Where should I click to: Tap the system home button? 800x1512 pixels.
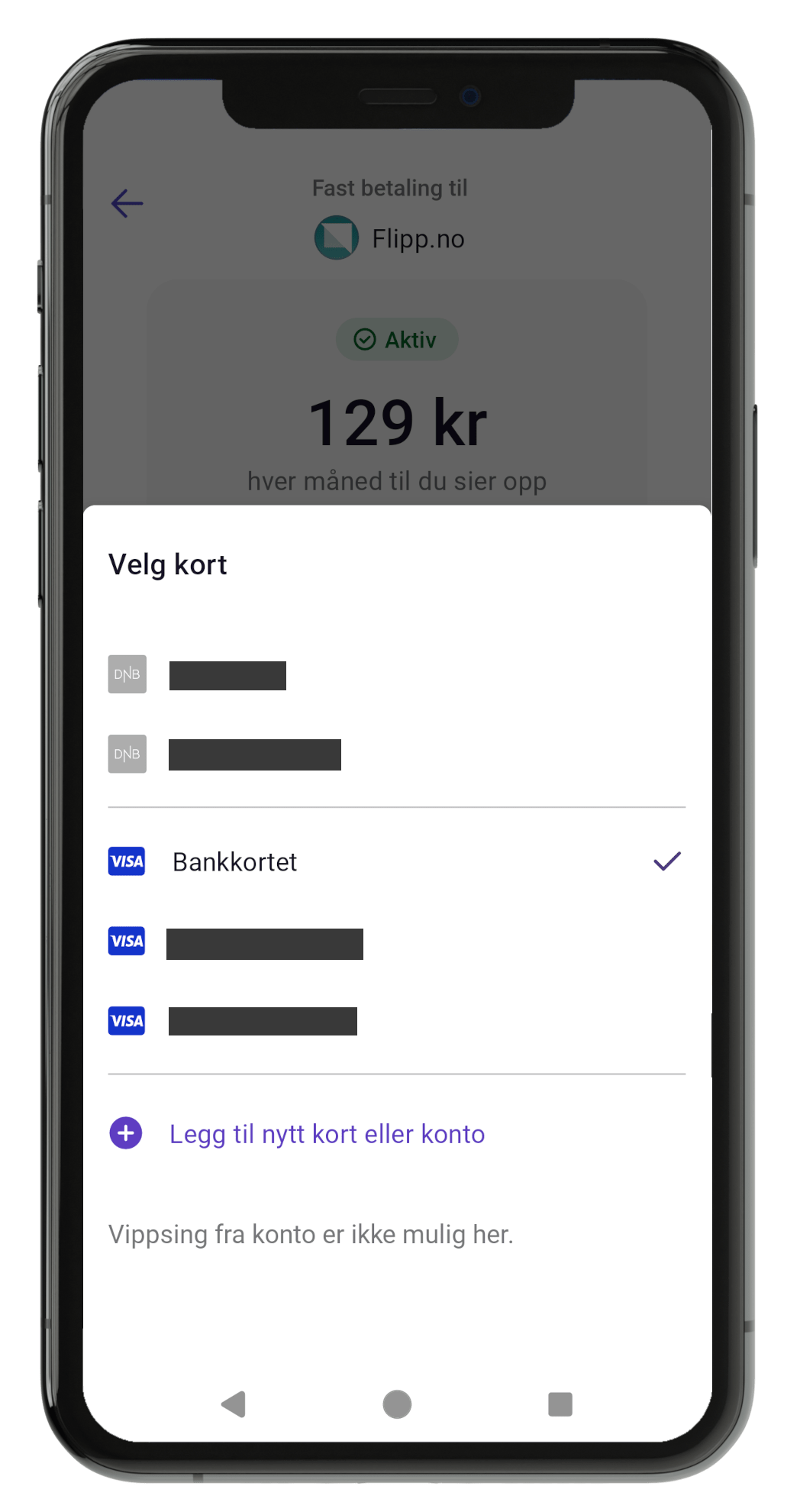tap(397, 1404)
